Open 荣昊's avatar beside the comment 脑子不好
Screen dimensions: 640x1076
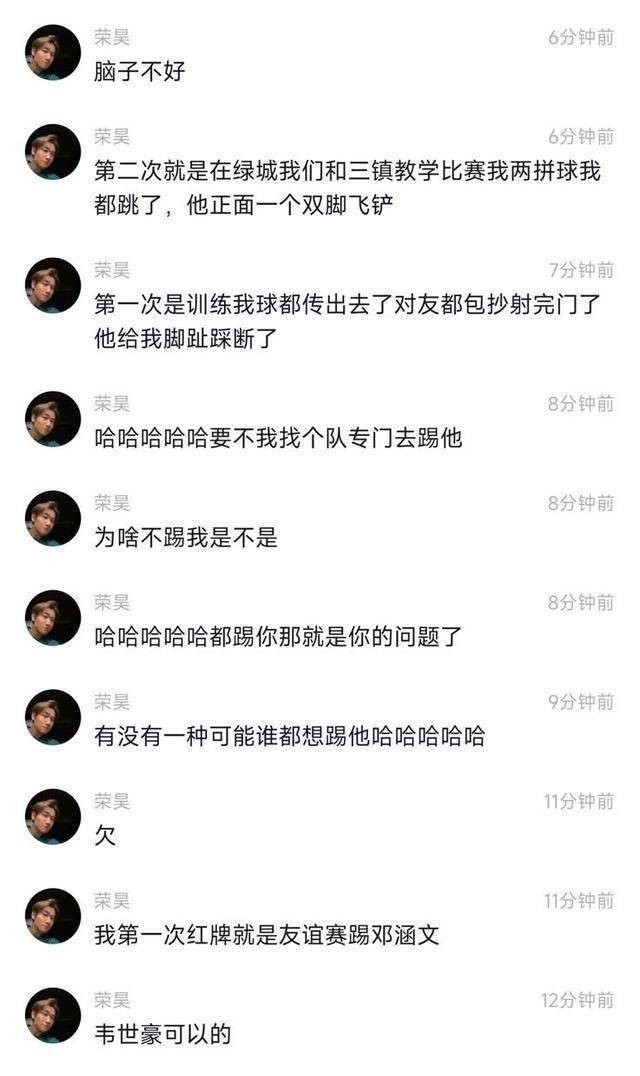(x=52, y=53)
